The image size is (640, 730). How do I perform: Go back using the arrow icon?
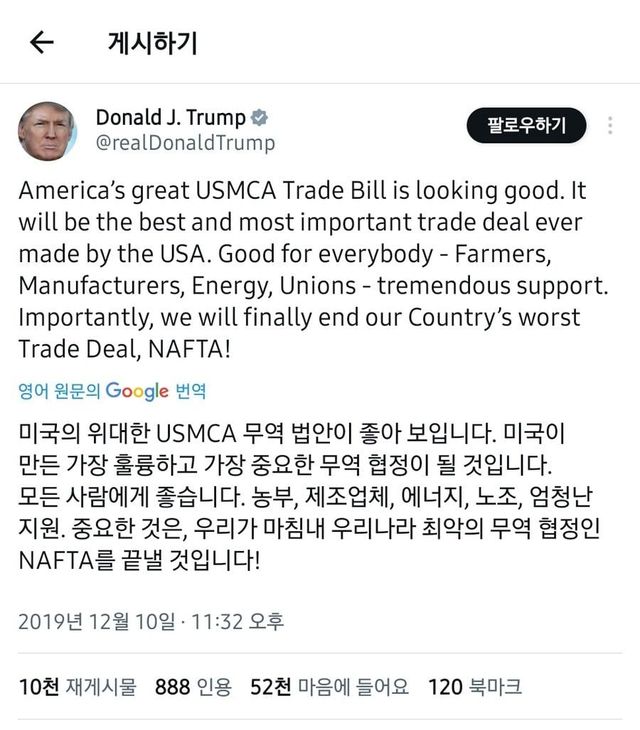tap(42, 42)
